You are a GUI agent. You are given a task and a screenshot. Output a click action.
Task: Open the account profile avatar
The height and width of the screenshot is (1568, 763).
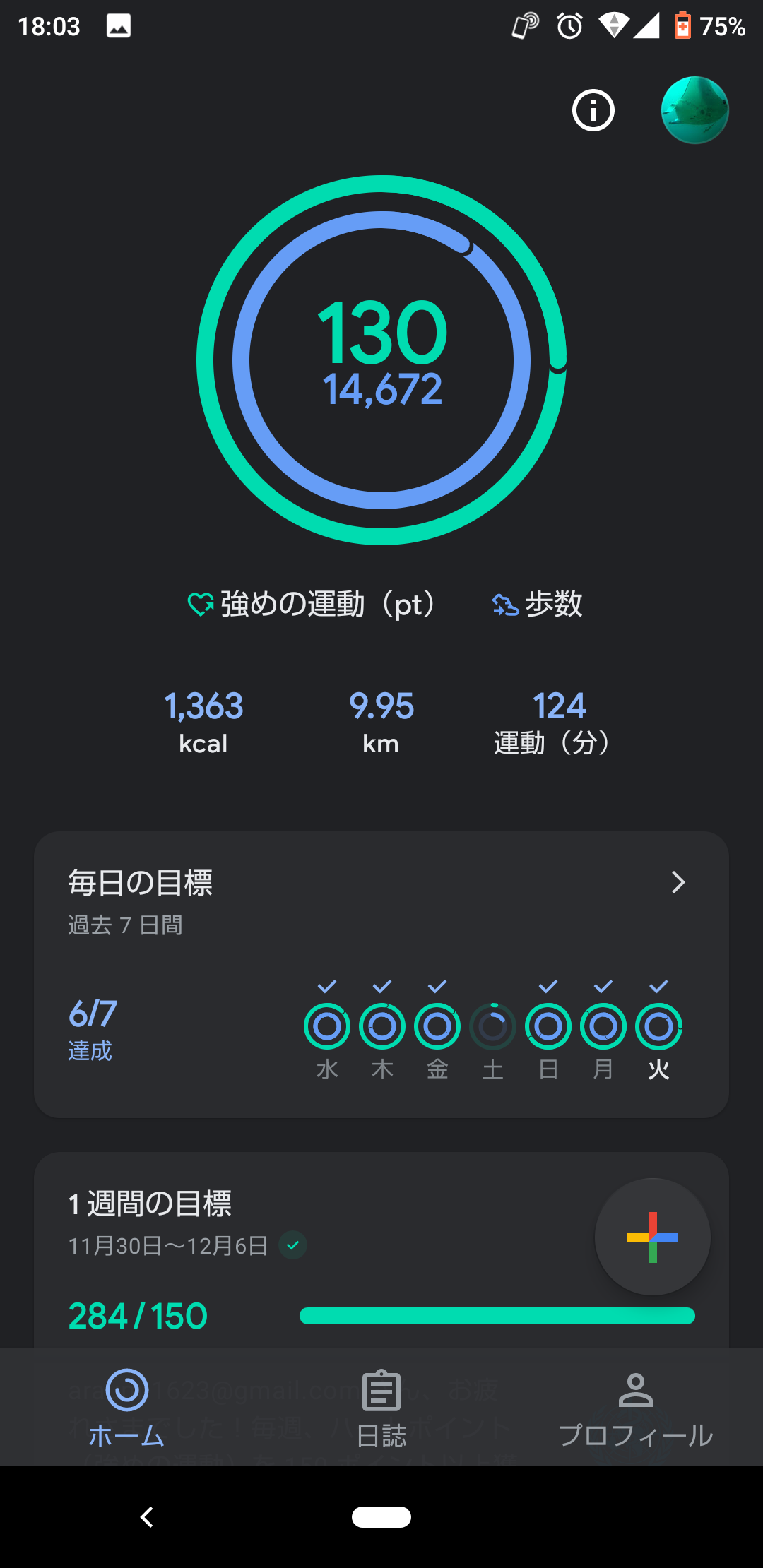(694, 111)
